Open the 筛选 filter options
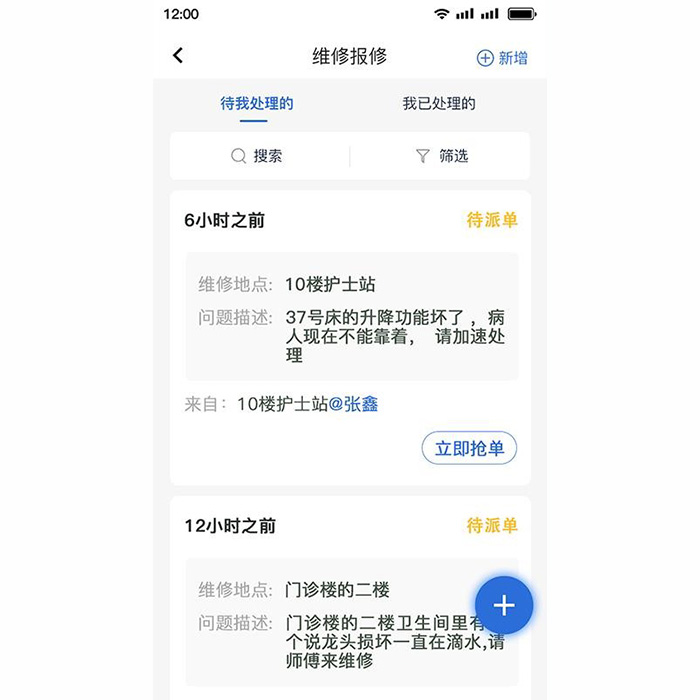The width and height of the screenshot is (700, 700). click(441, 156)
